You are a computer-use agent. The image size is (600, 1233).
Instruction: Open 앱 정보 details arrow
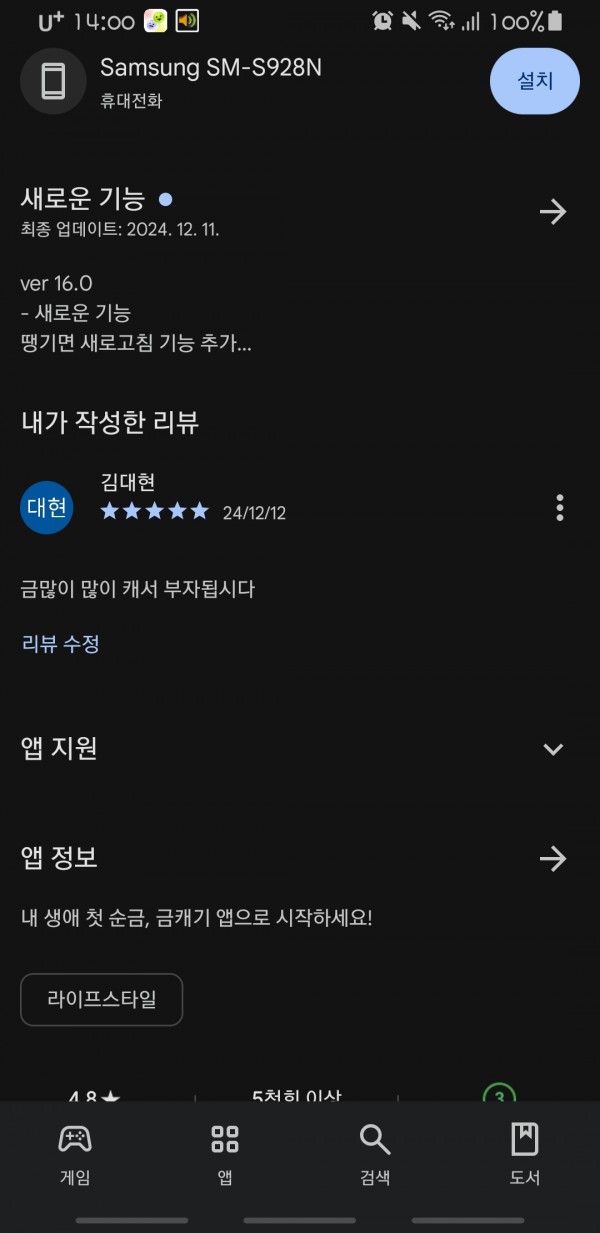tap(553, 858)
